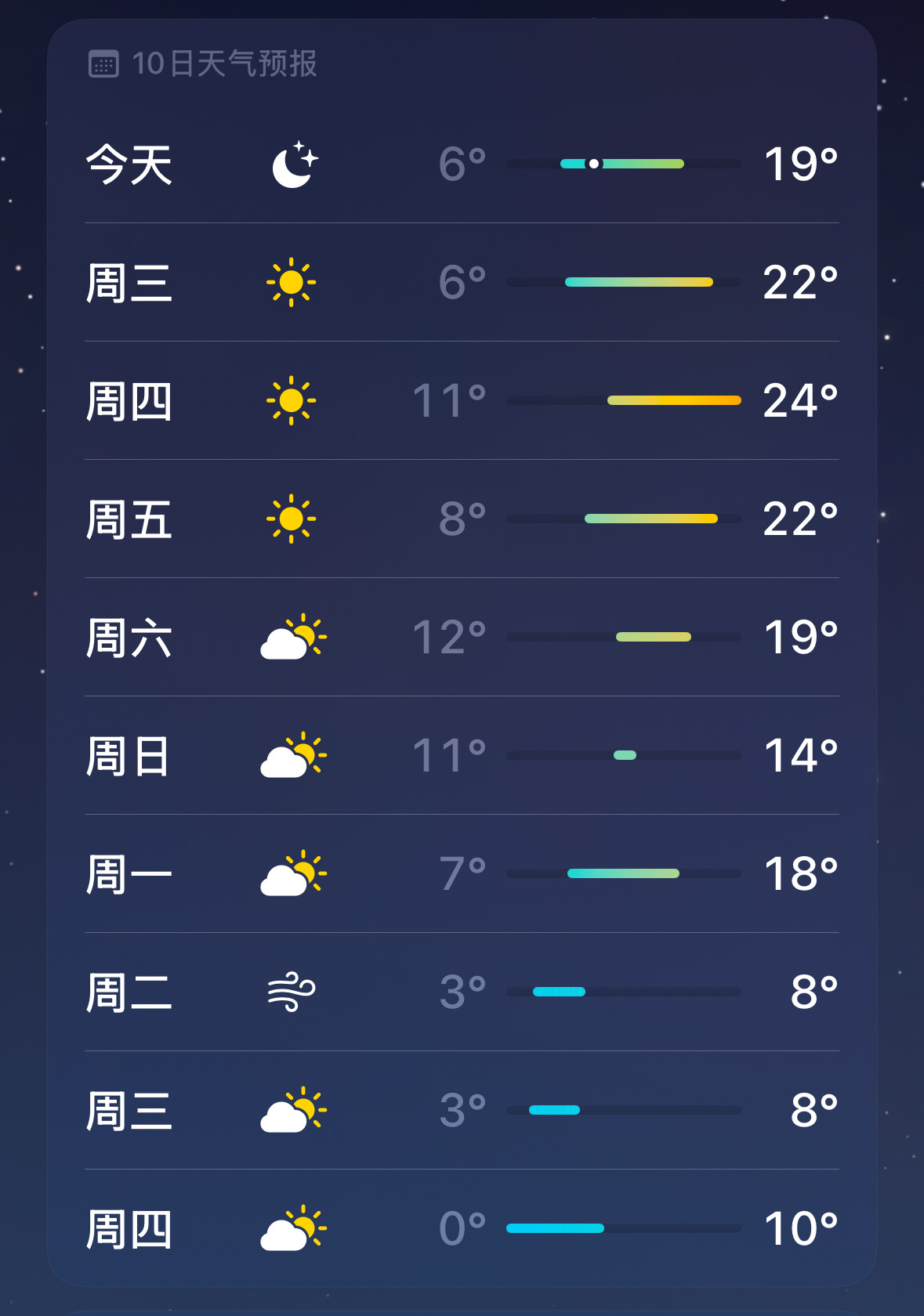Viewport: 924px width, 1316px height.
Task: Open the 周四 forecast with 24° high
Action: [462, 400]
